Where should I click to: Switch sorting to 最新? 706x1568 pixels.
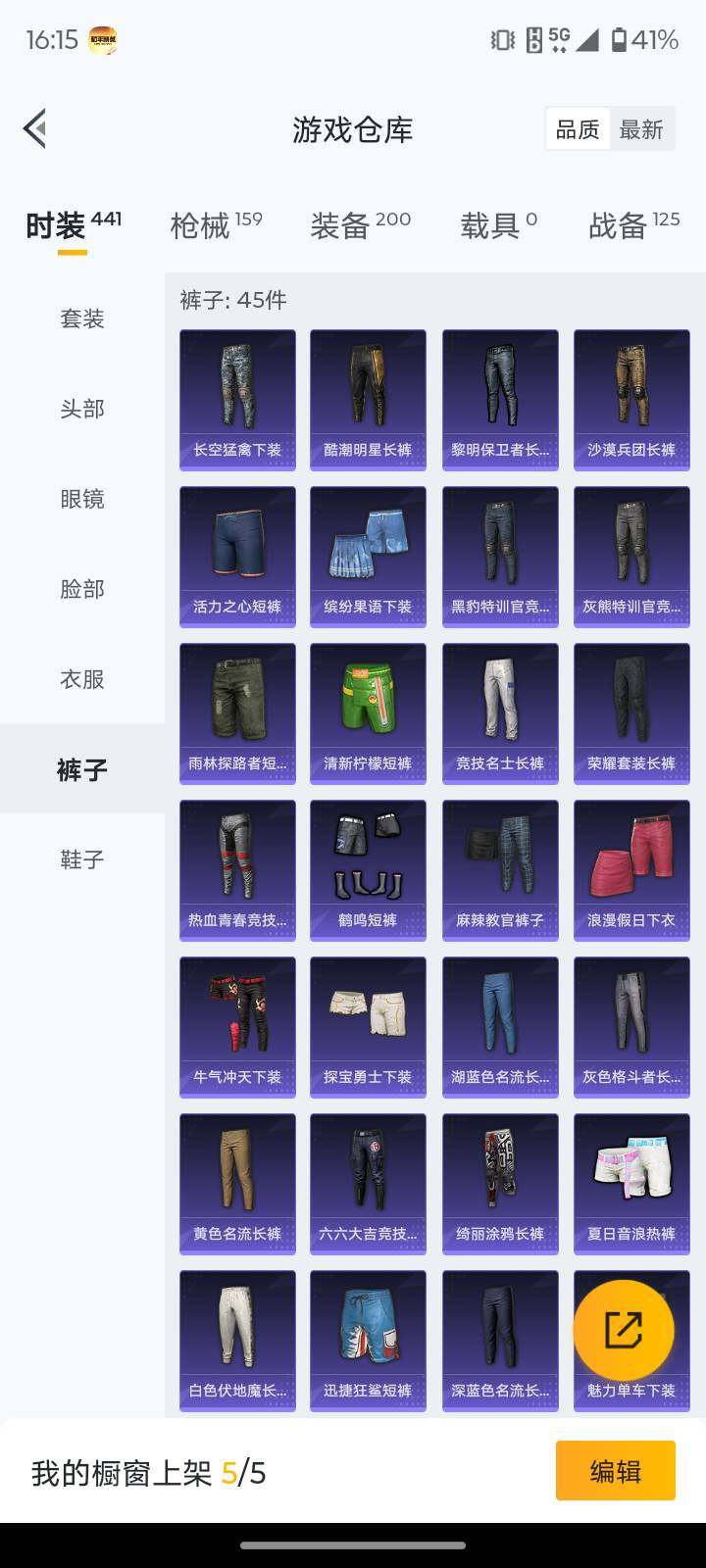click(x=642, y=128)
